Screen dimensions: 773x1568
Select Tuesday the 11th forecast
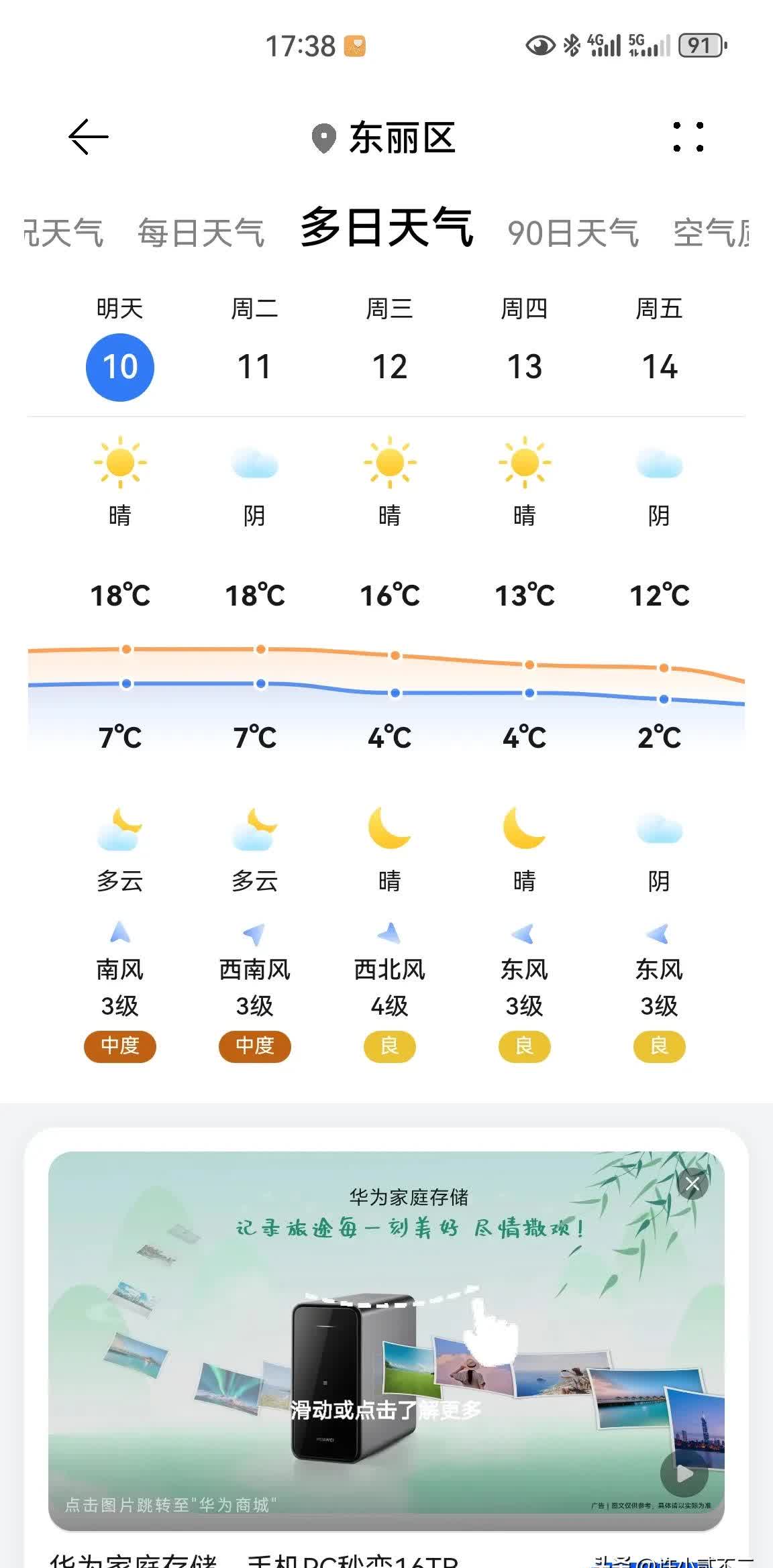pyautogui.click(x=254, y=367)
